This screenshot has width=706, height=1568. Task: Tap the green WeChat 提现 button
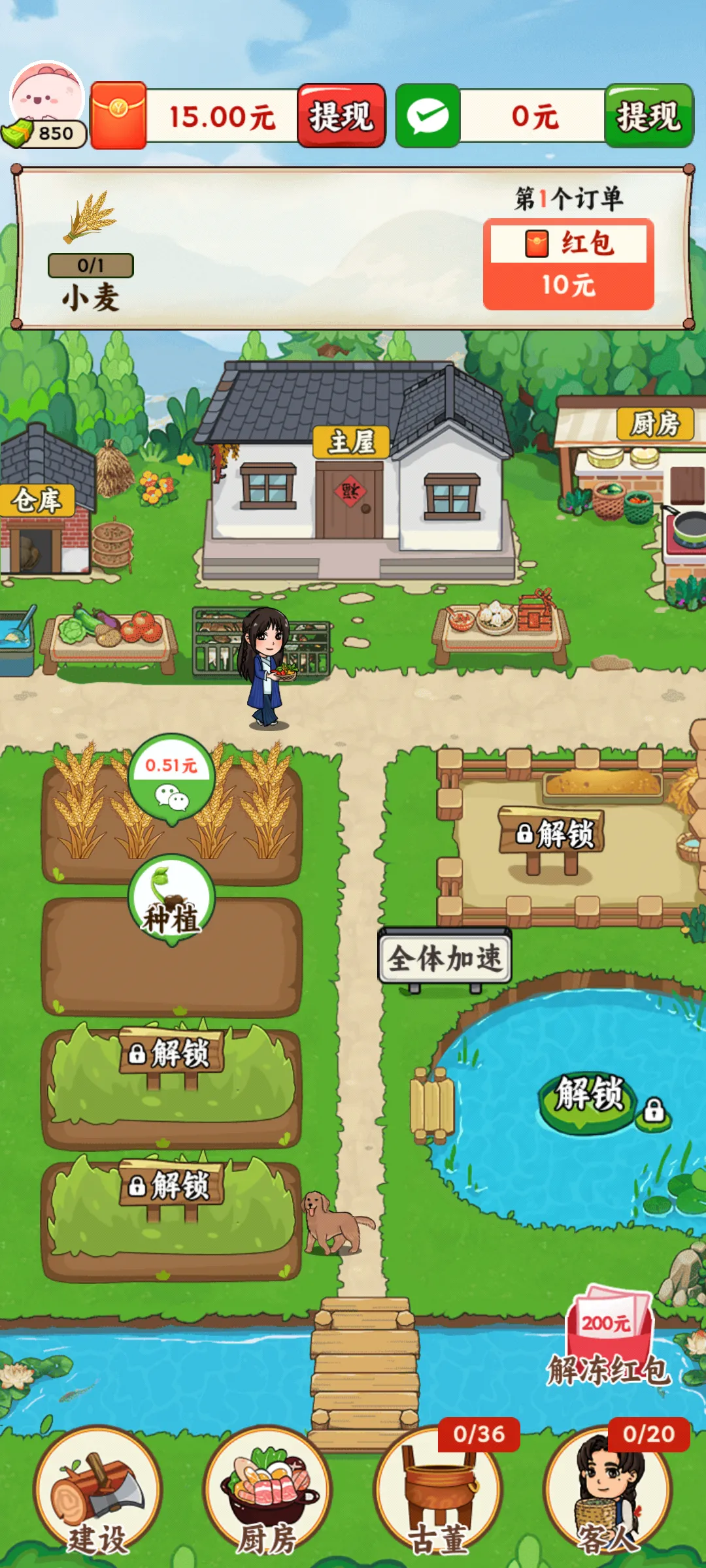(648, 116)
